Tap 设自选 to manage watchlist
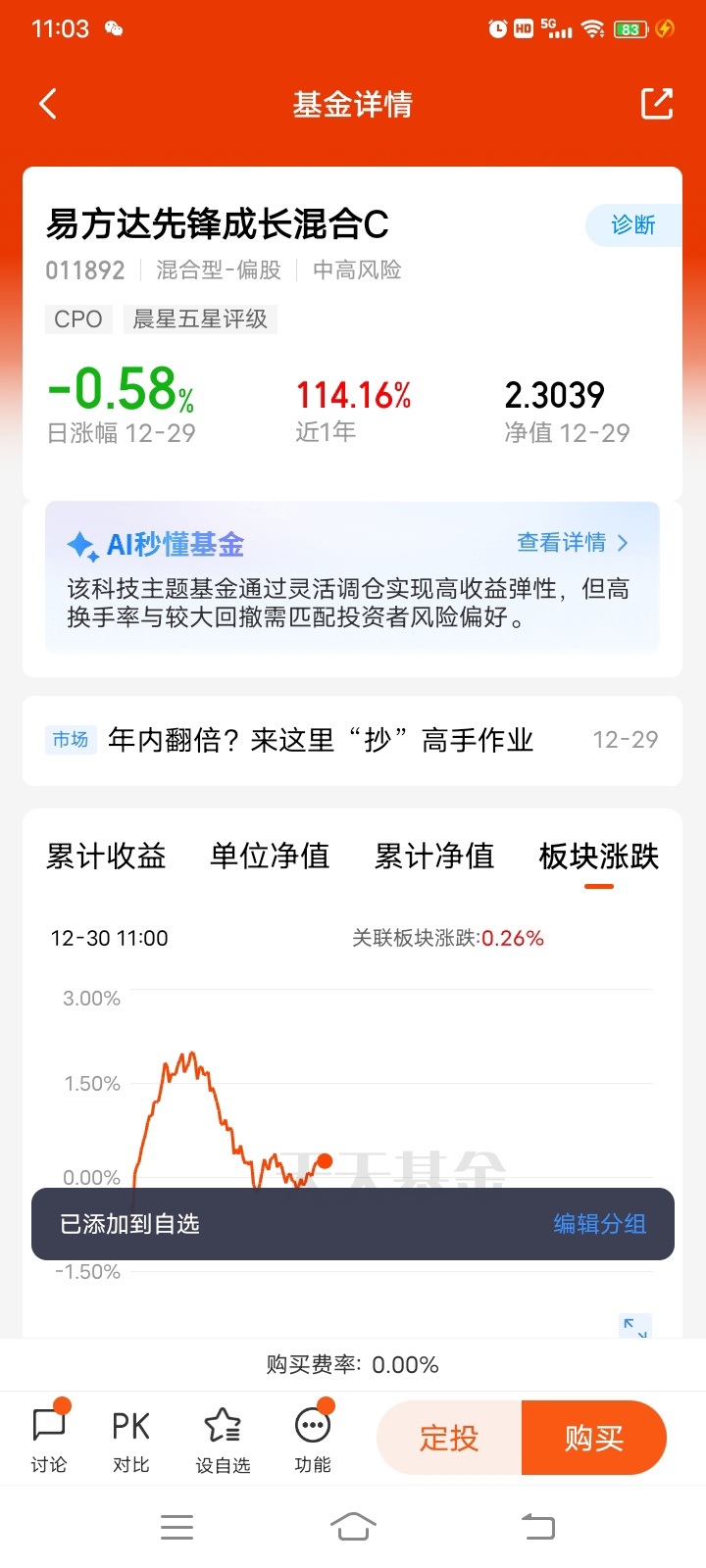Image resolution: width=706 pixels, height=1568 pixels. 223,1439
